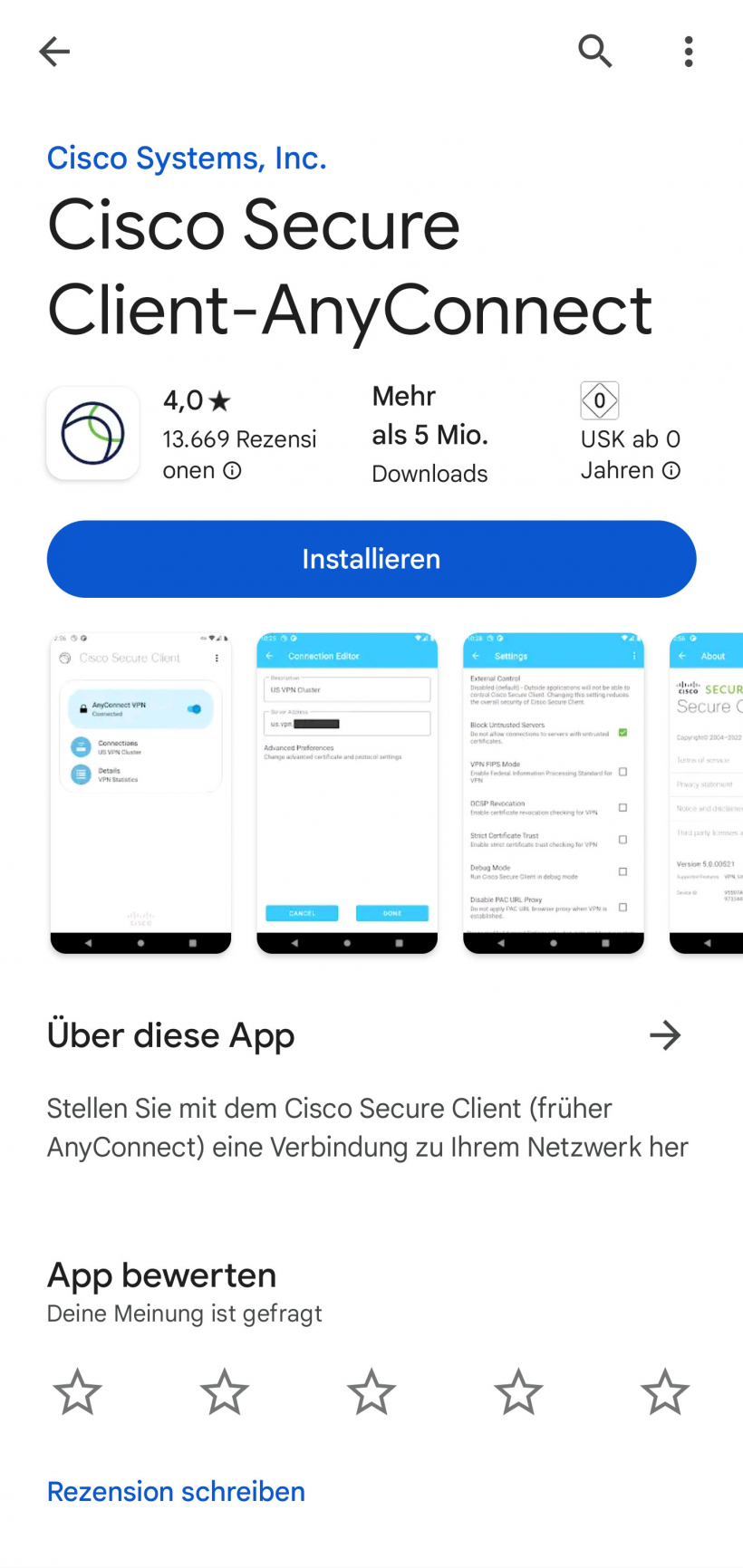Go back using the arrow
Viewport: 743px width, 1568px height.
(x=54, y=52)
